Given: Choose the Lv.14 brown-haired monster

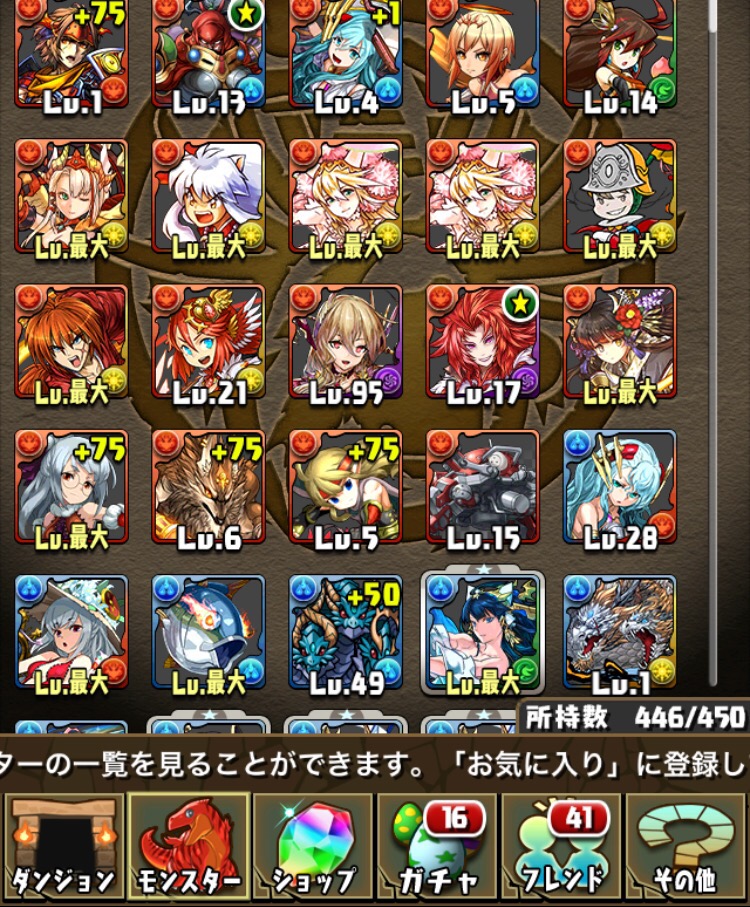Looking at the screenshot, I should 620,52.
